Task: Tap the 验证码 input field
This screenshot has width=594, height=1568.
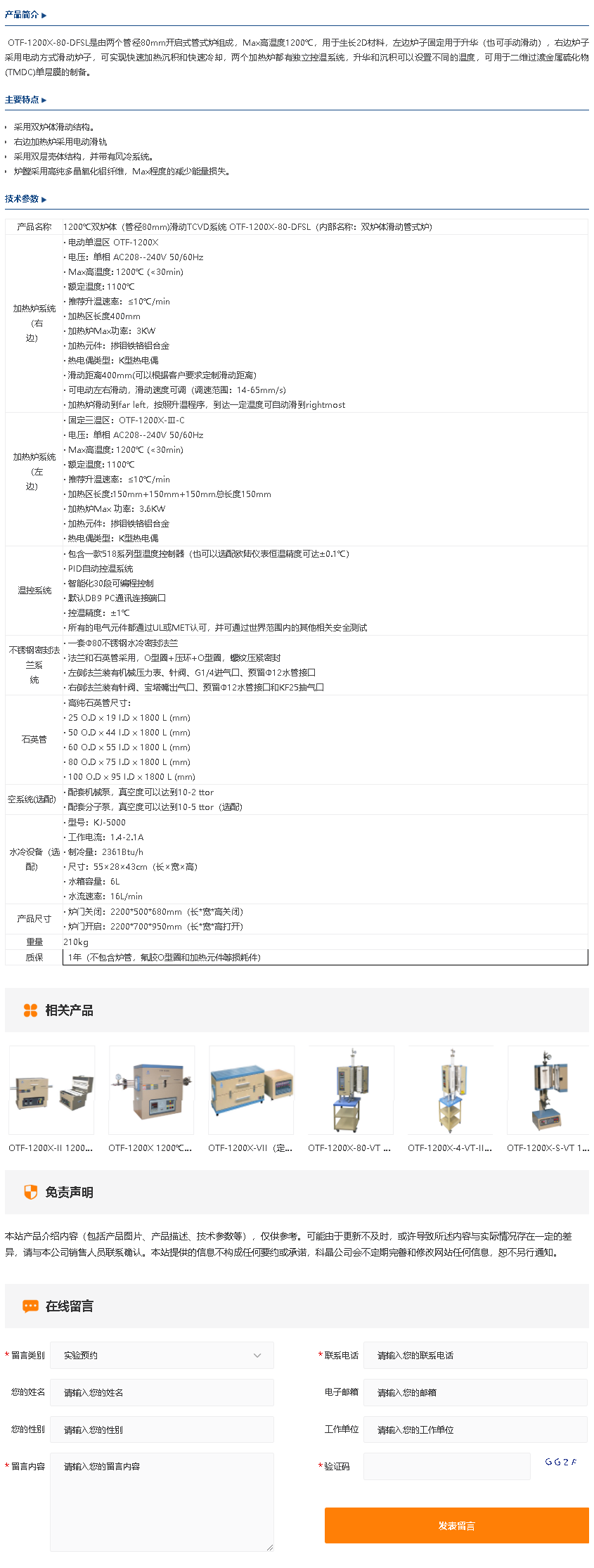Action: coord(446,1466)
